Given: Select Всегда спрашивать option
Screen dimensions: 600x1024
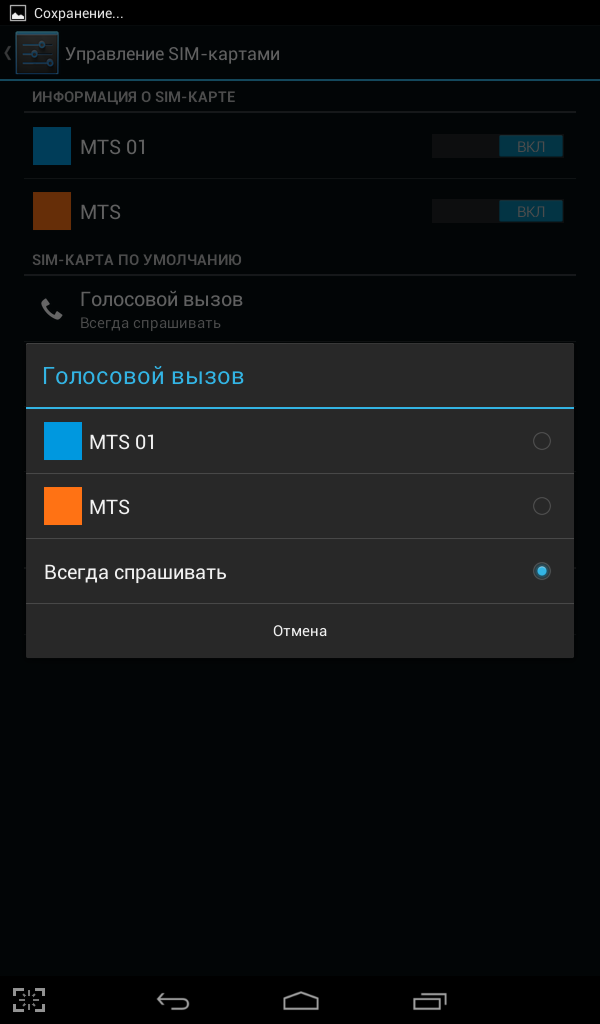Looking at the screenshot, I should point(300,571).
